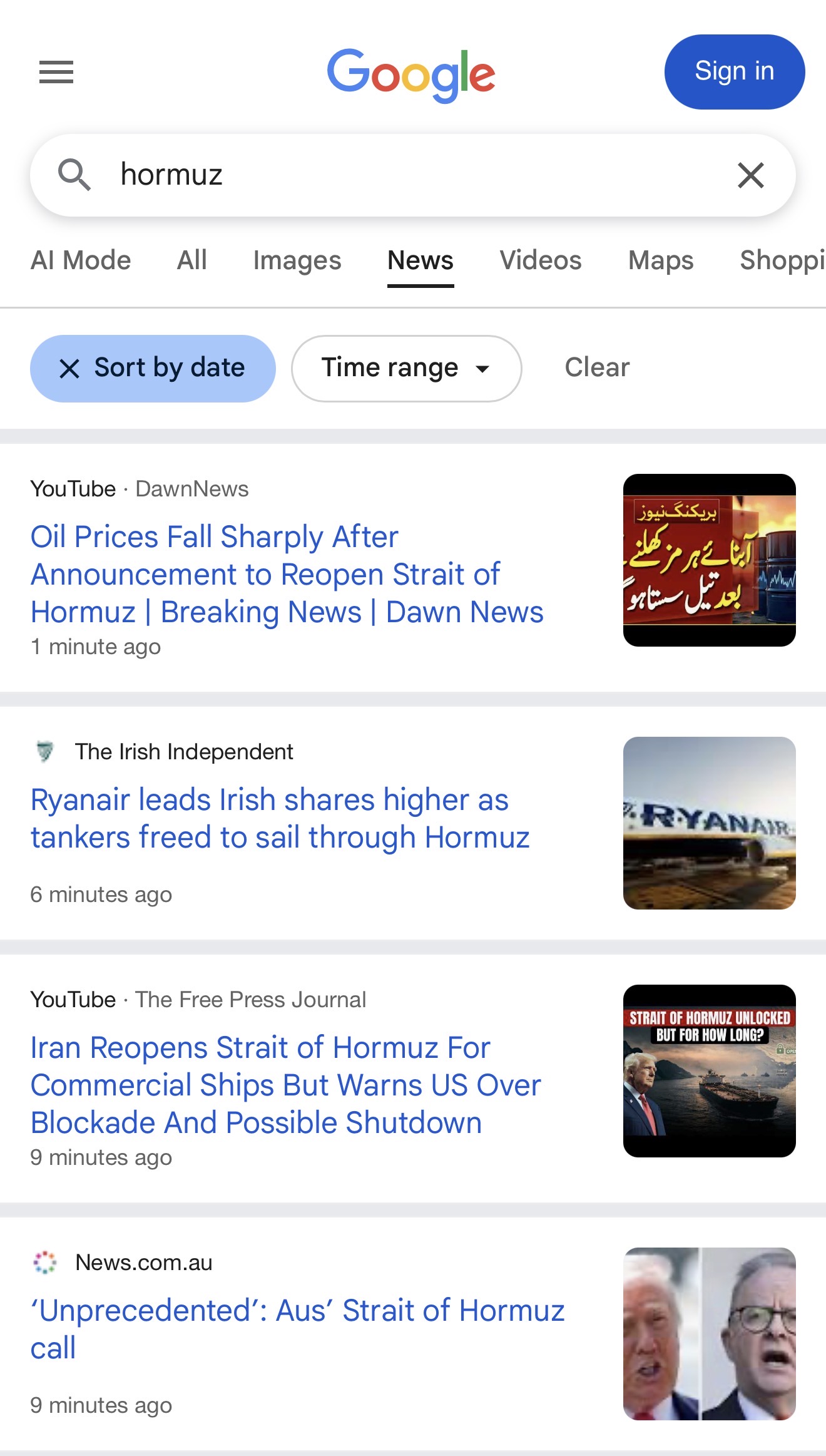Open the Free Press Journal Iran article

coord(286,1085)
